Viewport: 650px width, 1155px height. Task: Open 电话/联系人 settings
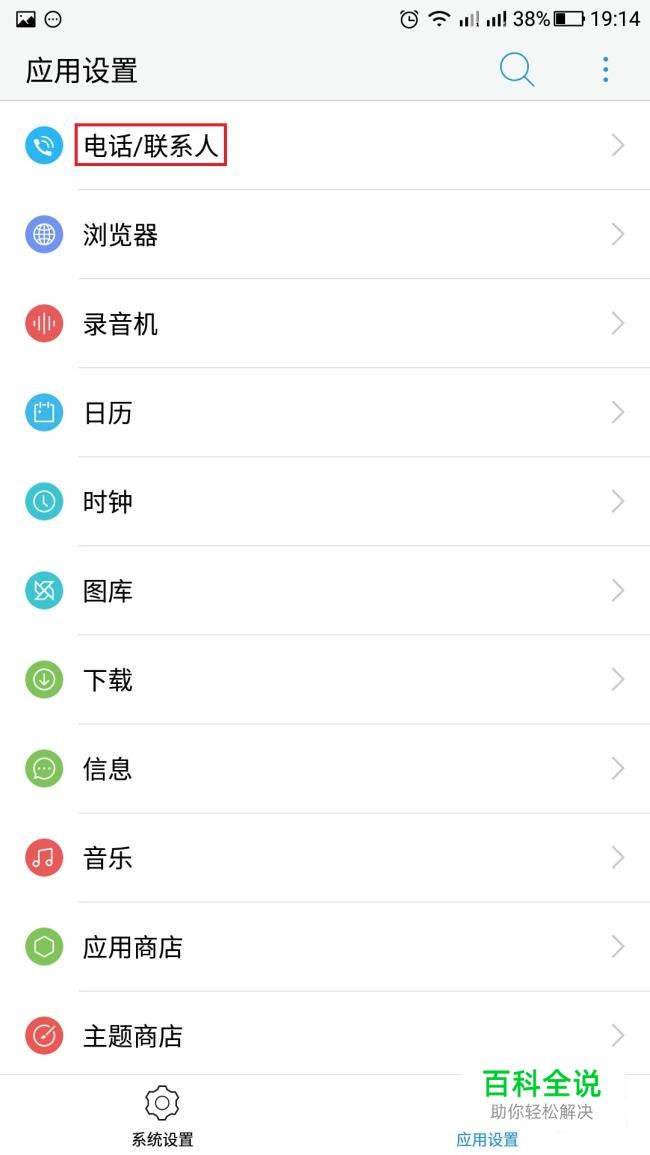point(325,146)
